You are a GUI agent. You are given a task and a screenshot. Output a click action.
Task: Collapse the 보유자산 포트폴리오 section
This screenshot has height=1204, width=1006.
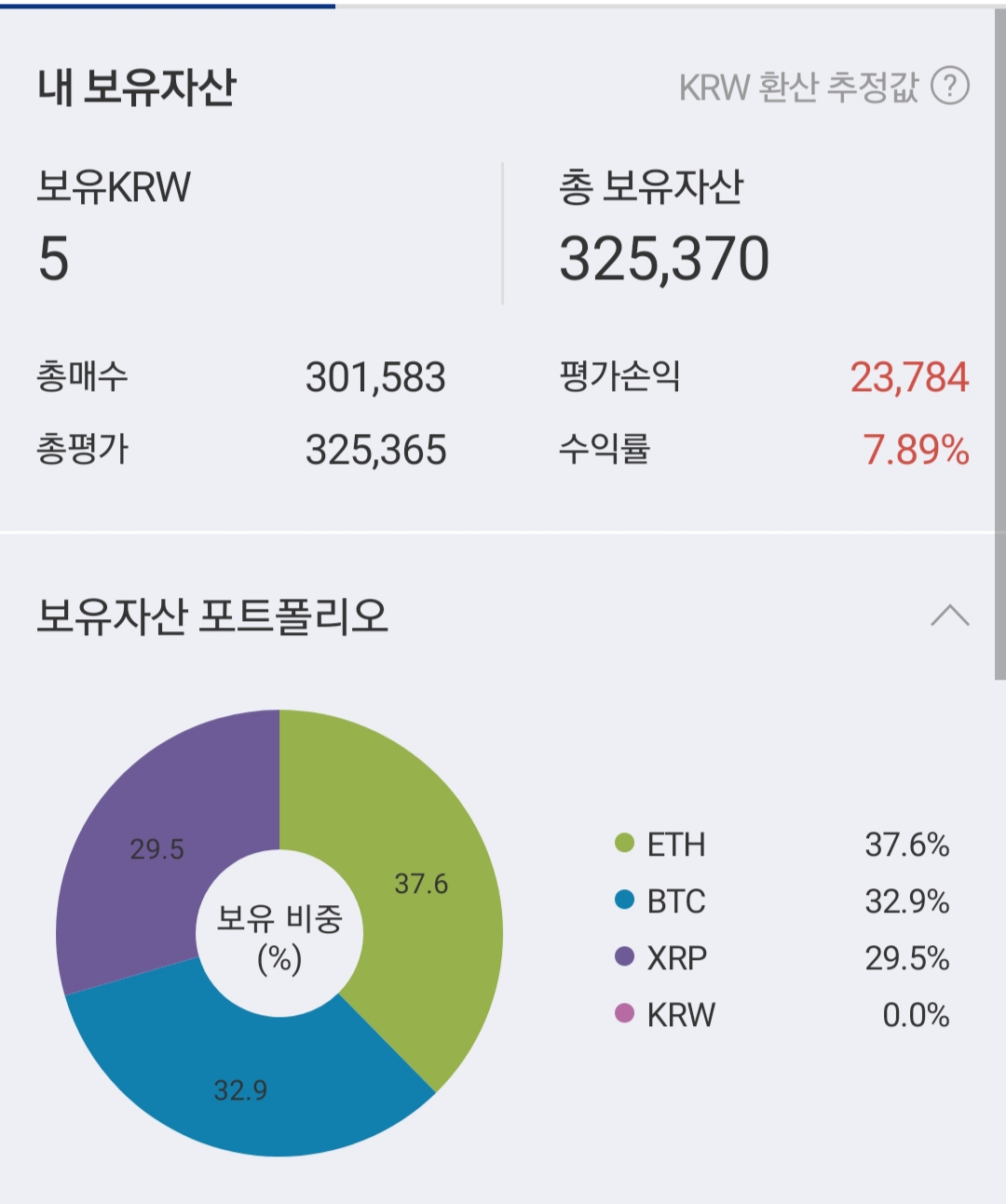pos(949,616)
